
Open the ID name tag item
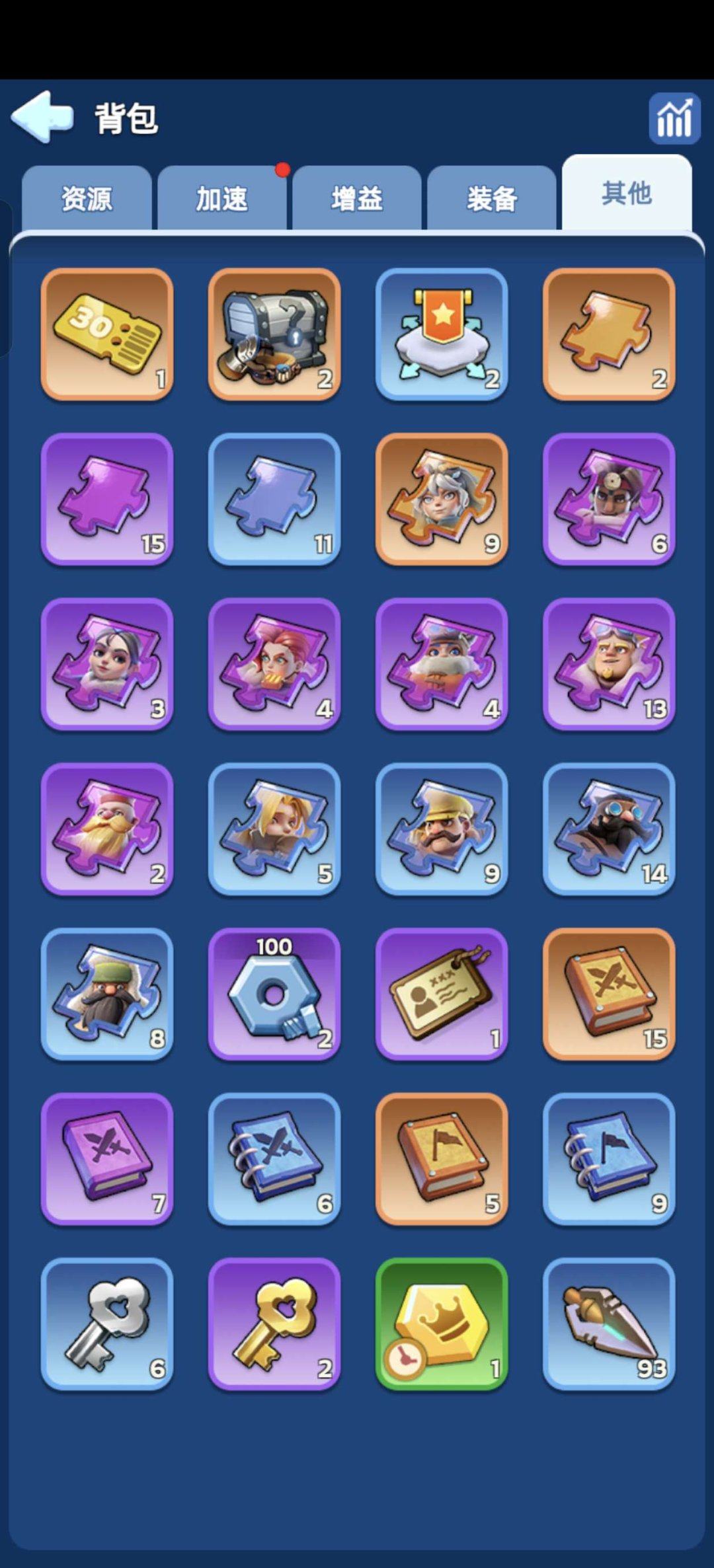coord(442,994)
